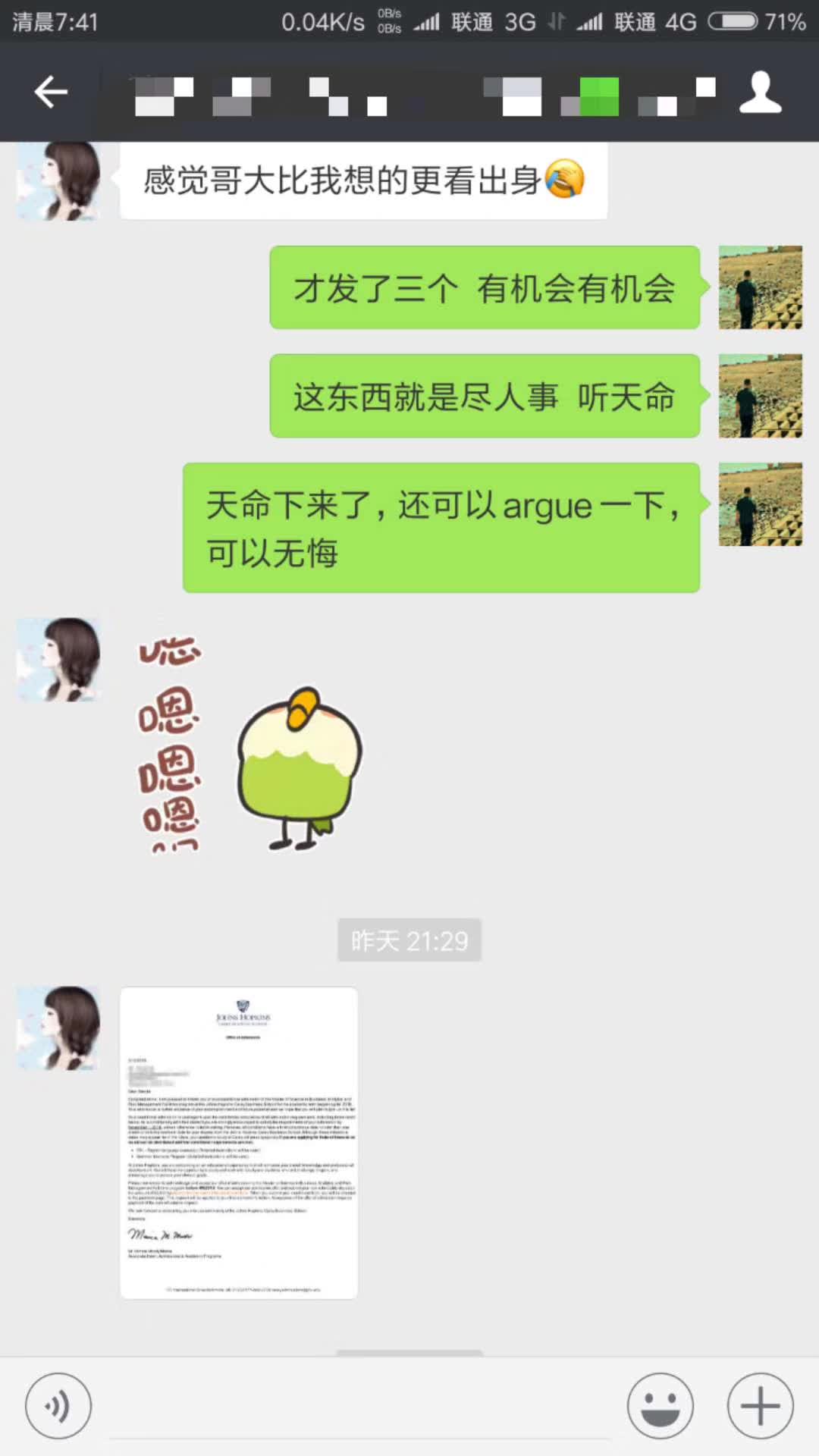This screenshot has width=819, height=1456.
Task: Go back to the chat list
Action: (51, 93)
